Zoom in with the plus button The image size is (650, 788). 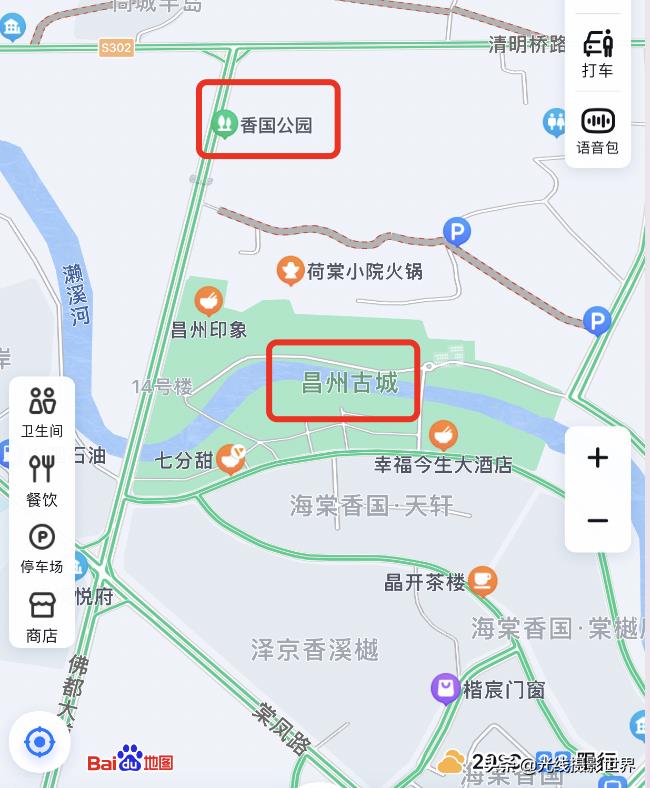click(x=597, y=458)
